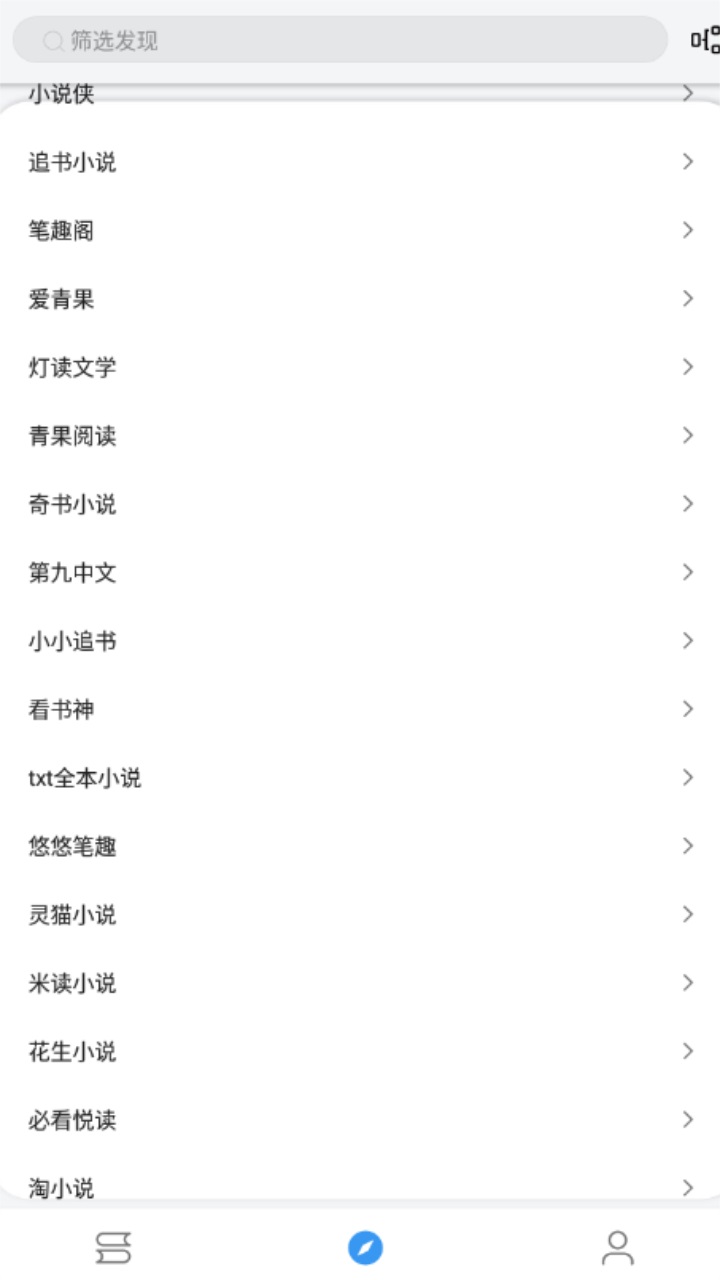The height and width of the screenshot is (1280, 720).
Task: Expand the 笔趣阁 chevron
Action: [x=688, y=230]
